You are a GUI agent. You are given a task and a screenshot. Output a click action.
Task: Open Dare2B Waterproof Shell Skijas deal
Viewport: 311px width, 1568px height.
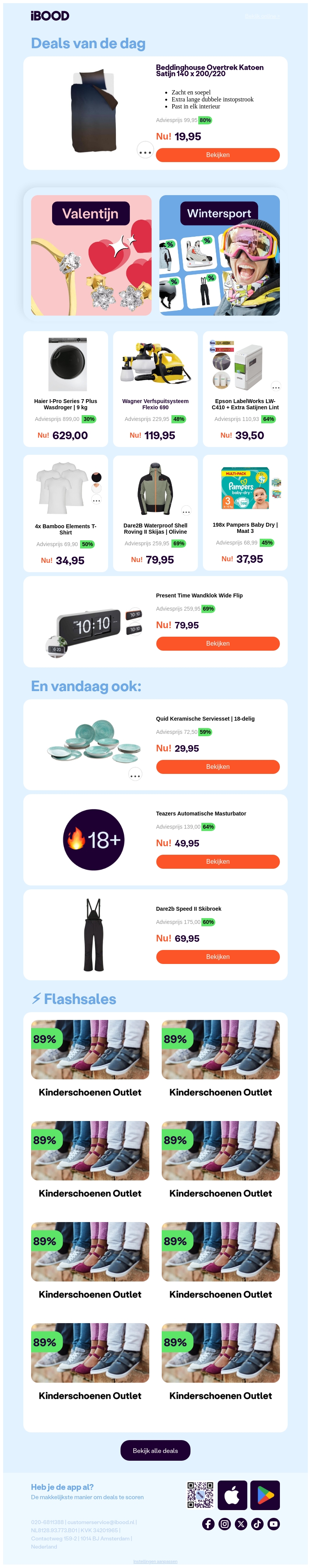(155, 513)
